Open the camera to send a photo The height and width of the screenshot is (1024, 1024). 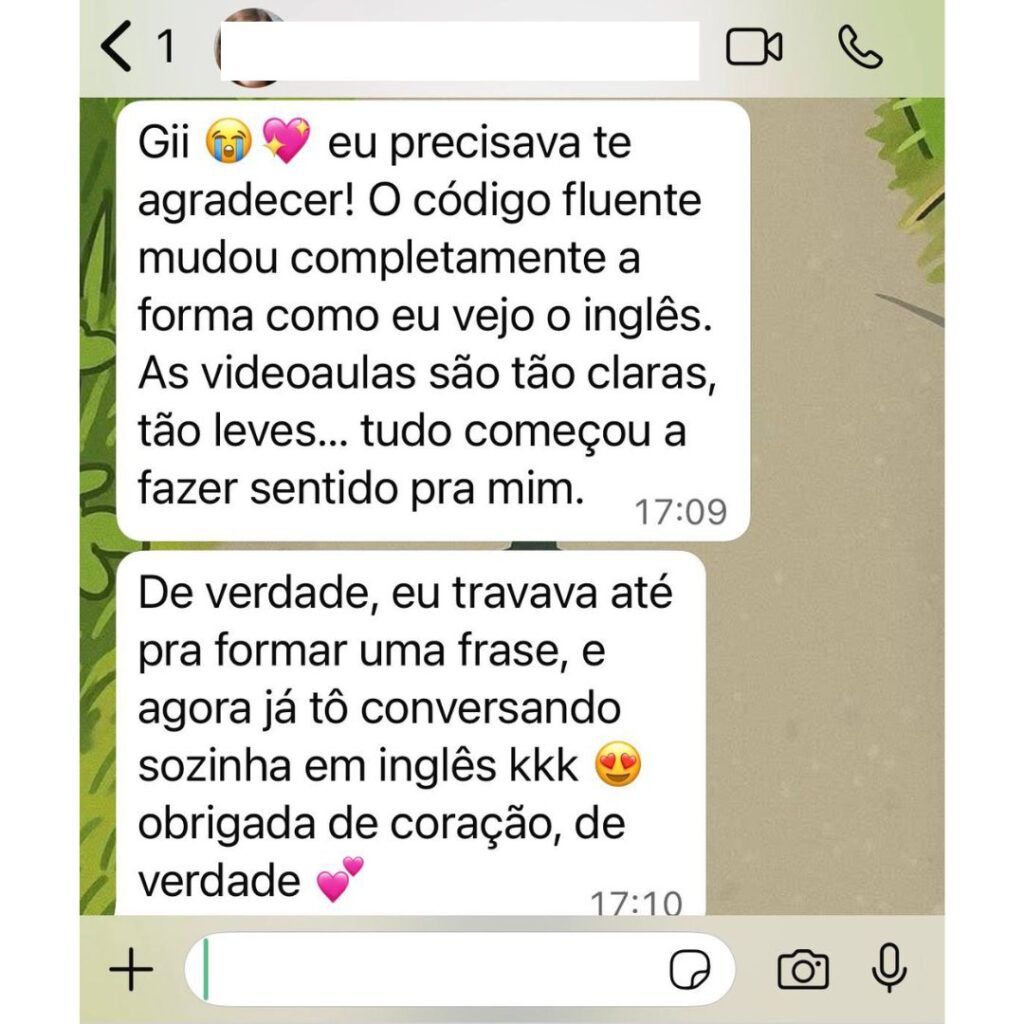[x=802, y=969]
